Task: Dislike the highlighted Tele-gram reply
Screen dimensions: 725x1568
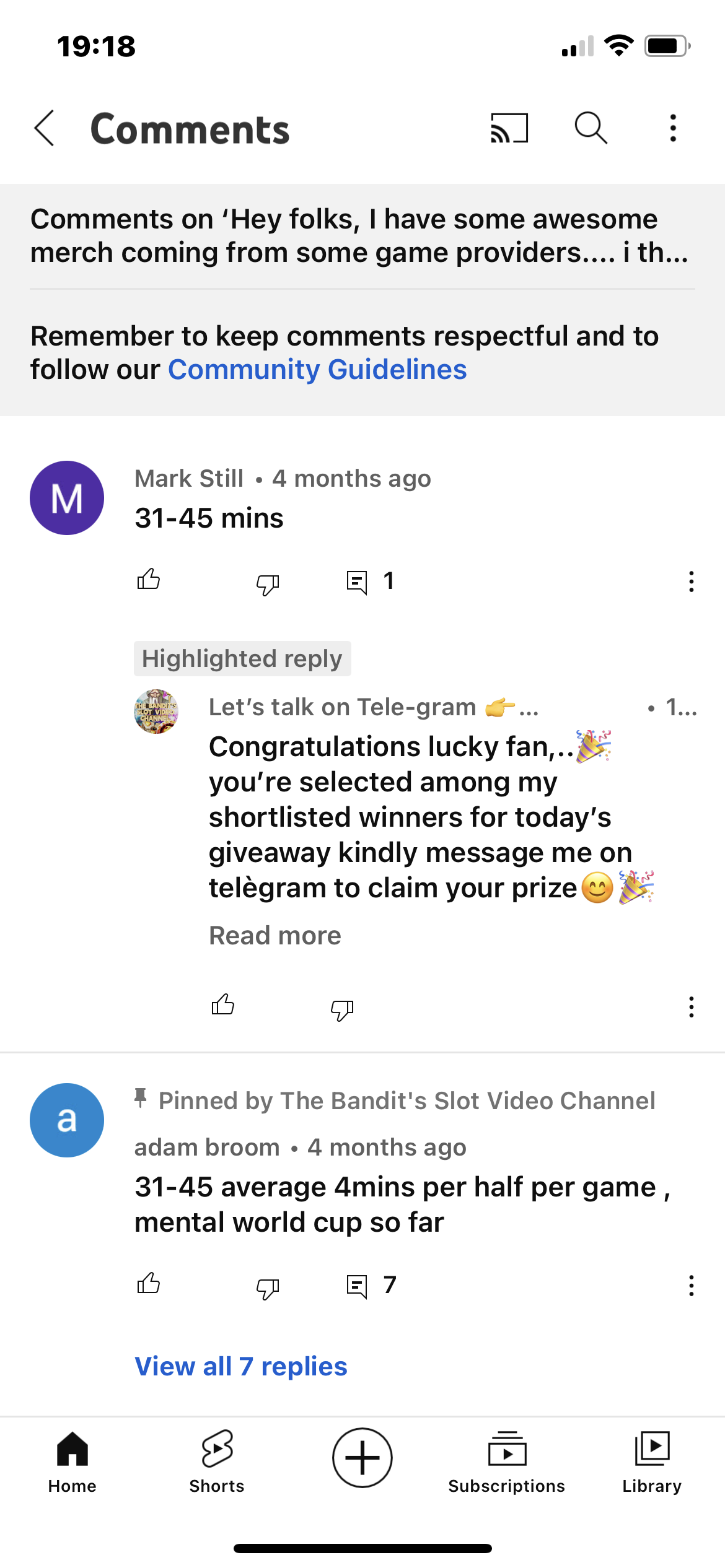Action: point(342,1009)
